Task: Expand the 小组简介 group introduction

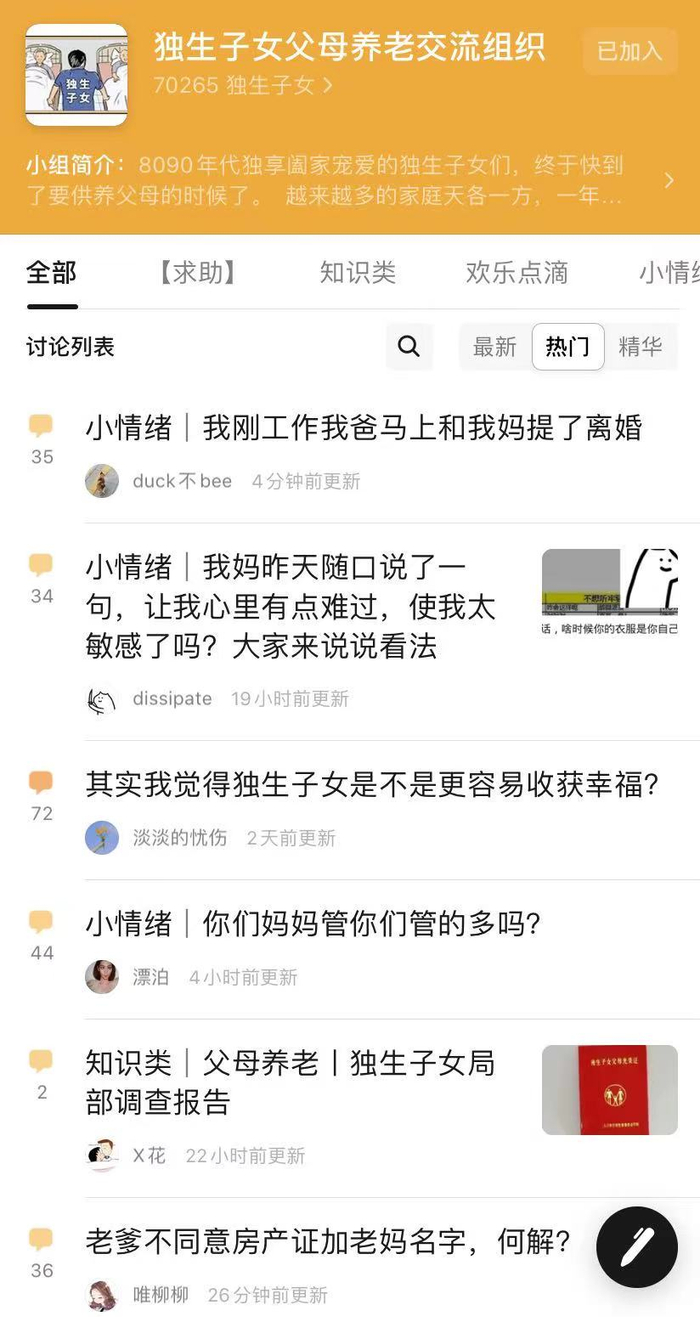Action: coord(668,180)
